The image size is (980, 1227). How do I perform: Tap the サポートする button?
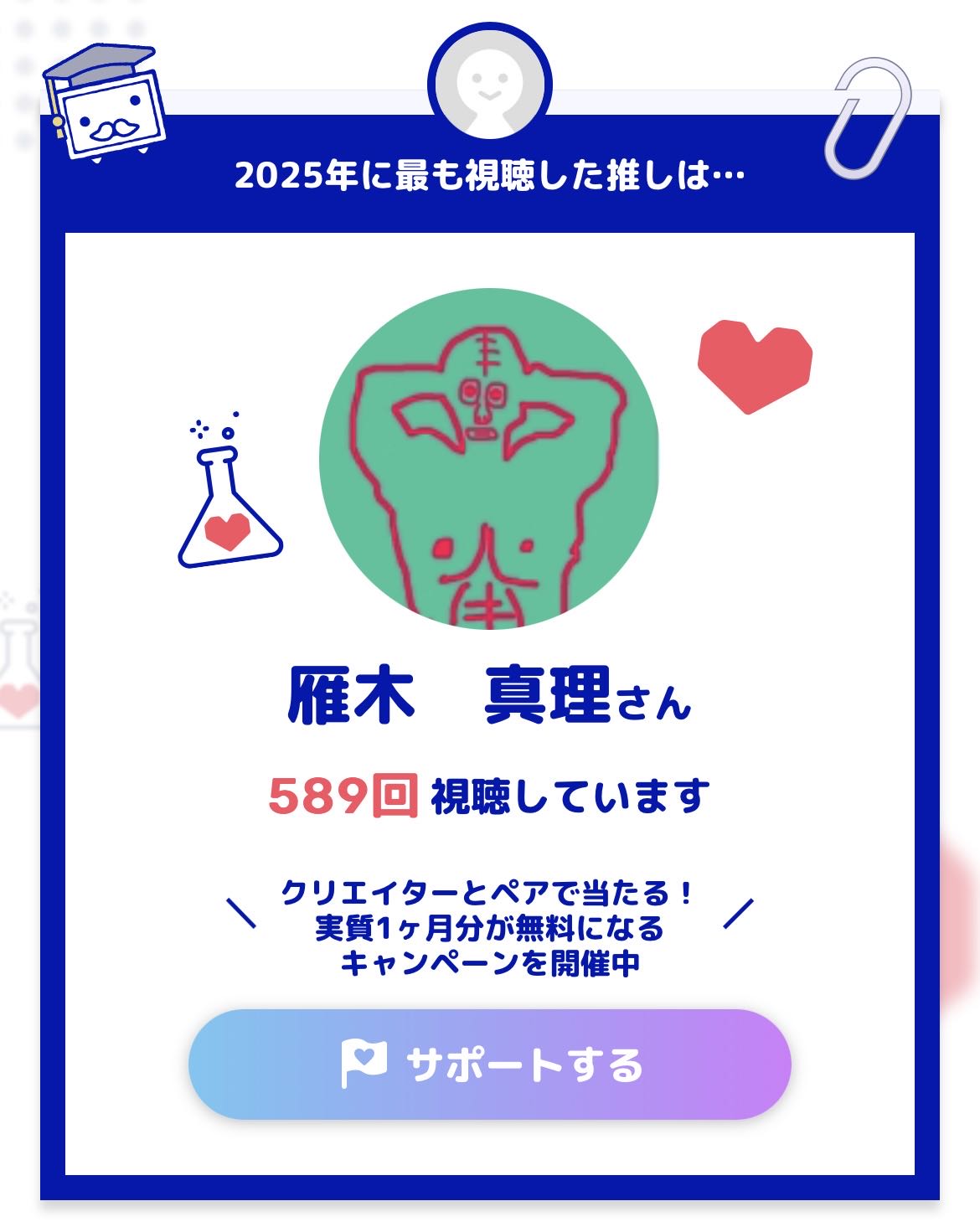coord(490,1064)
